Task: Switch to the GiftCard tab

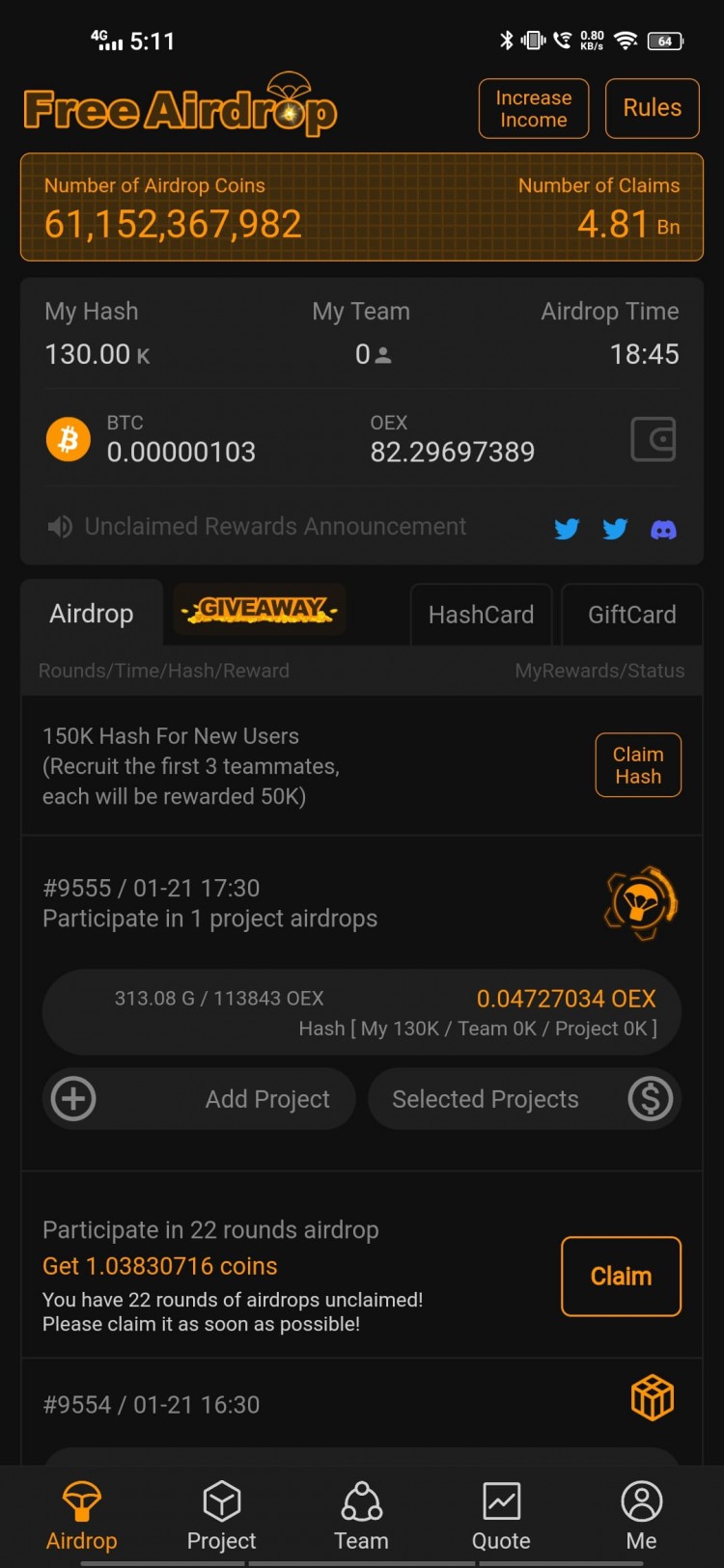Action: [x=631, y=615]
